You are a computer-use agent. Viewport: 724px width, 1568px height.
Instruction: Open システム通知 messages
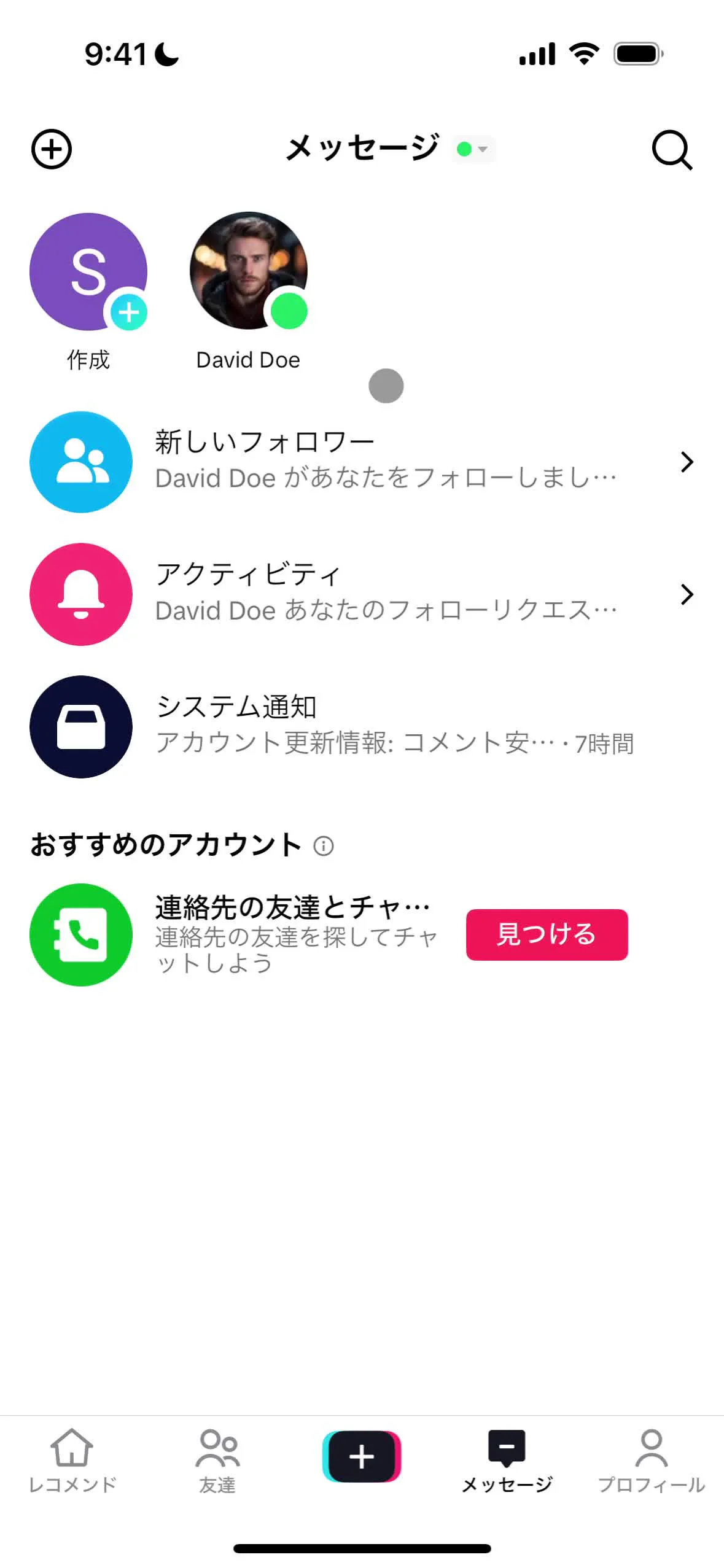click(x=362, y=726)
